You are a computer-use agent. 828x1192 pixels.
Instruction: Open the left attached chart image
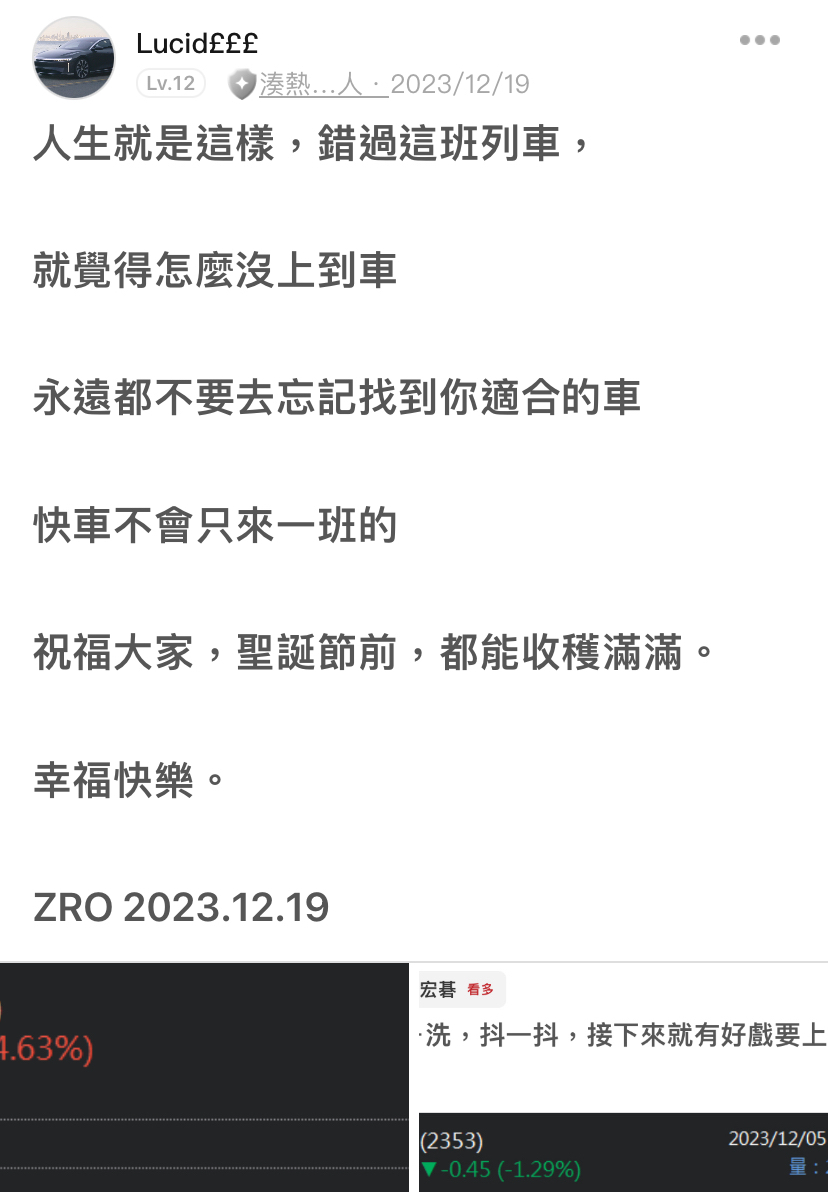[x=204, y=1077]
